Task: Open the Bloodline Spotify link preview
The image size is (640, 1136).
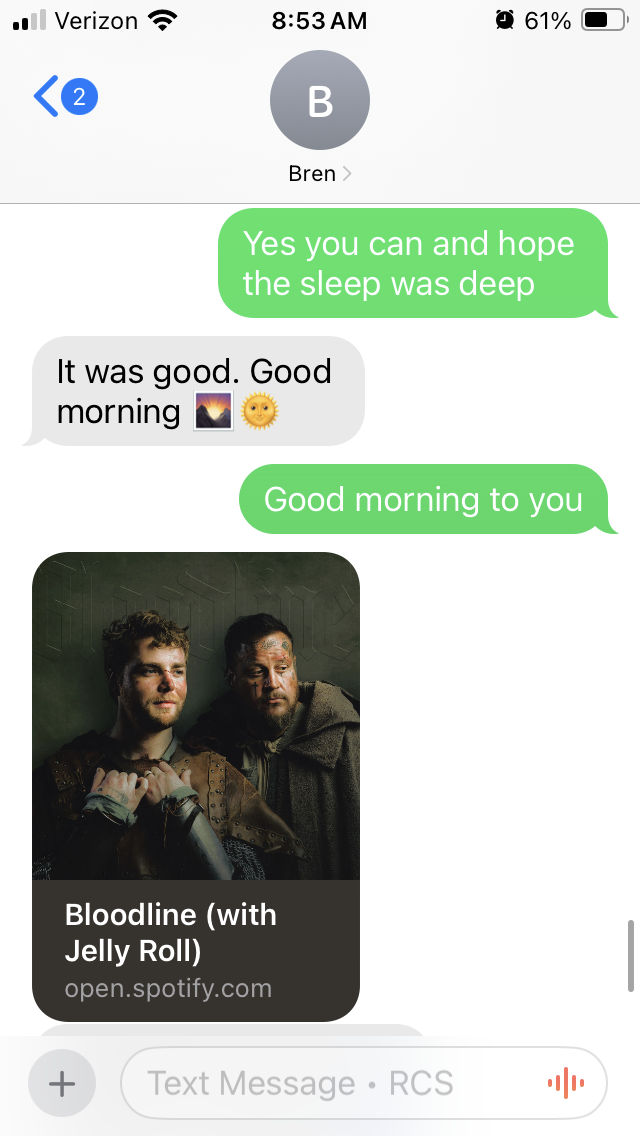Action: click(x=196, y=785)
